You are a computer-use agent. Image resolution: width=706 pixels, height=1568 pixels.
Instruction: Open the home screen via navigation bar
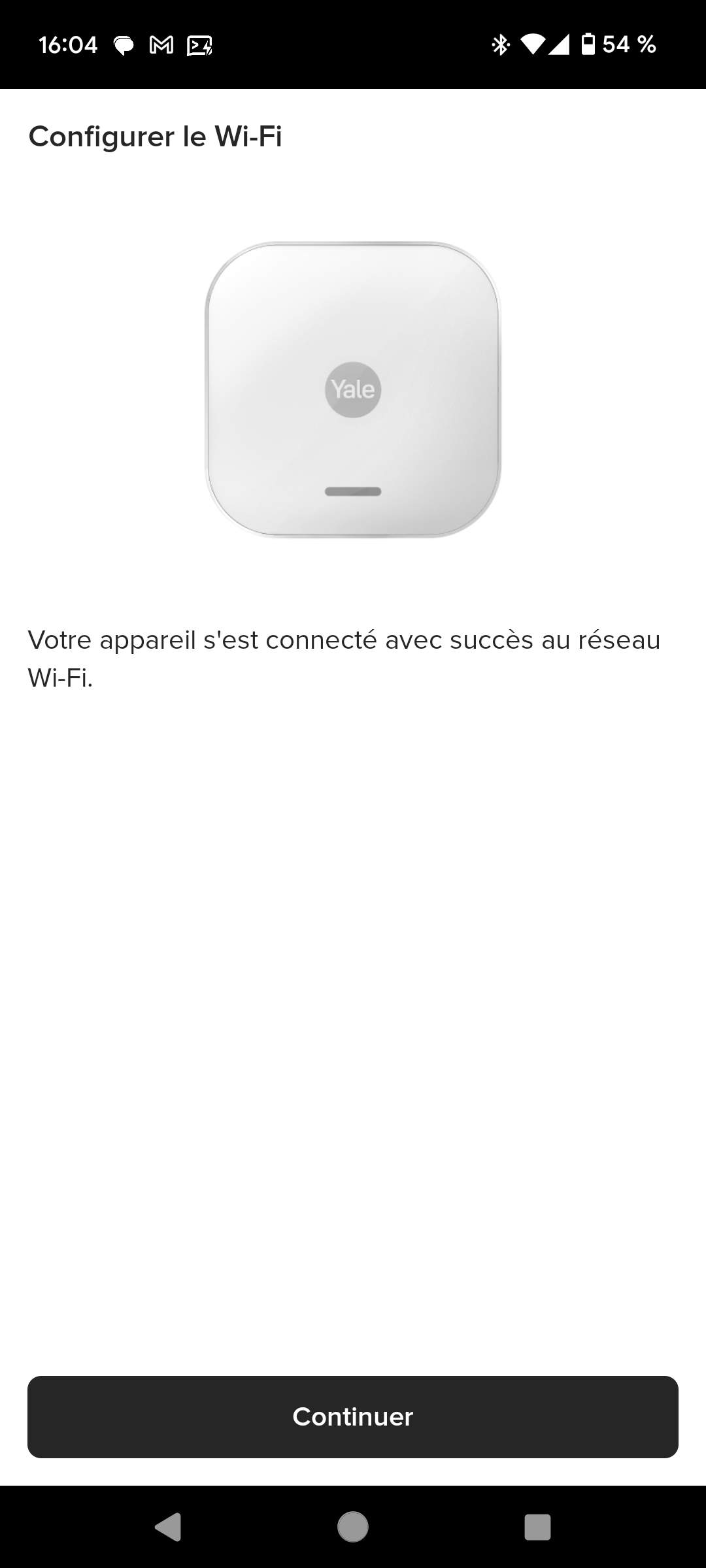[x=353, y=1527]
